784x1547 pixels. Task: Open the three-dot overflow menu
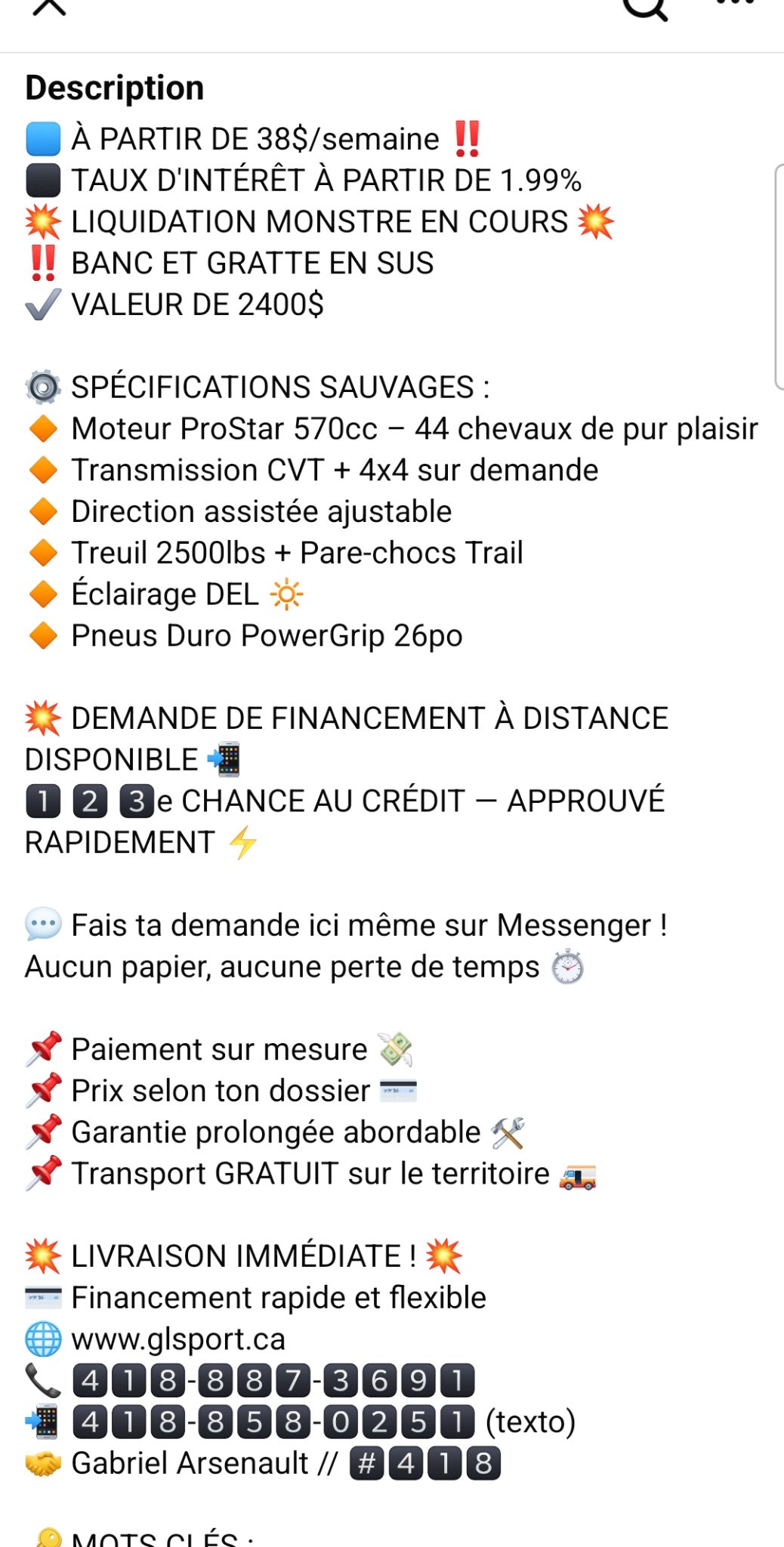735,3
